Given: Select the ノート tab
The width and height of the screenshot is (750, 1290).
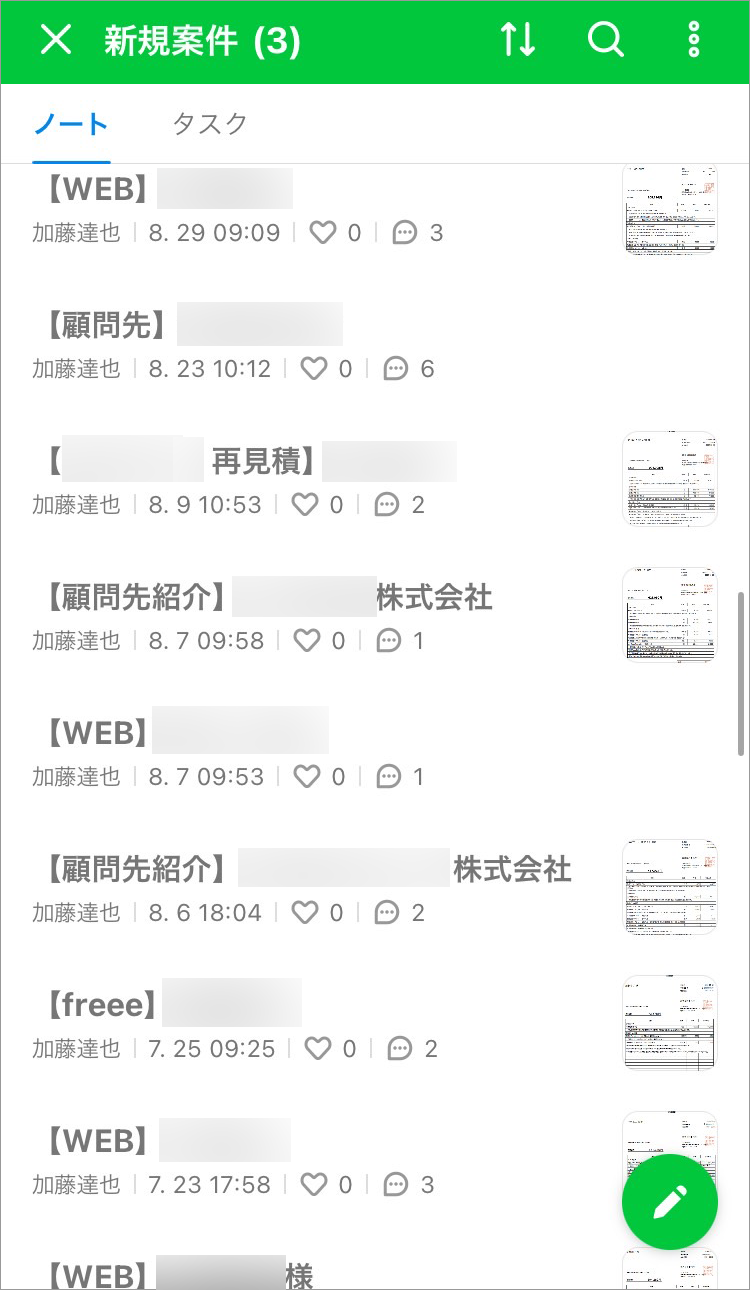Looking at the screenshot, I should 71,124.
